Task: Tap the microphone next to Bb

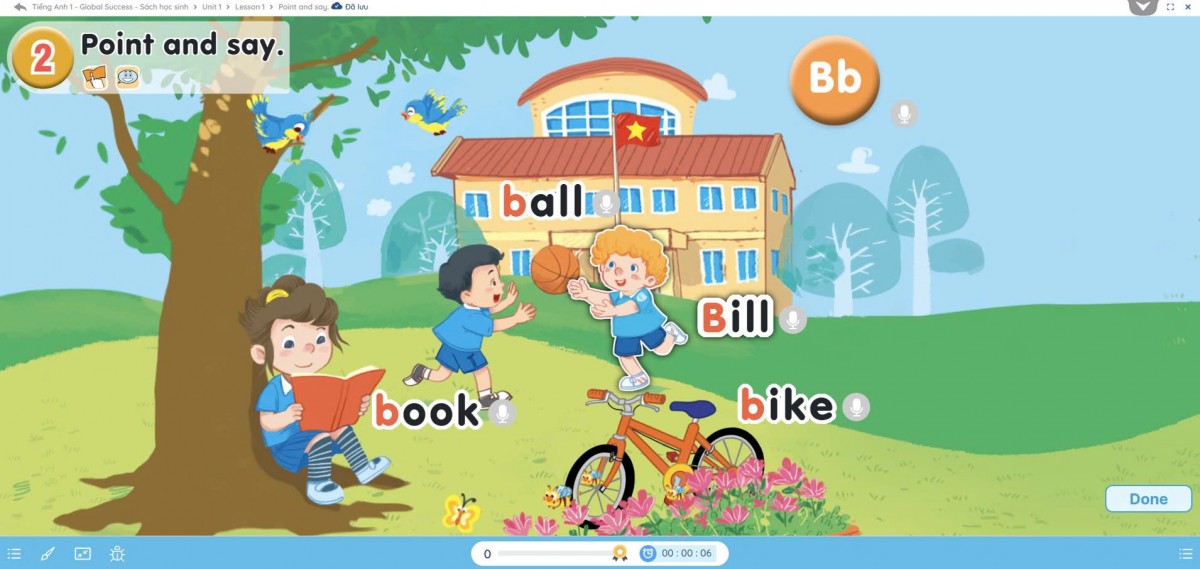Action: [904, 113]
